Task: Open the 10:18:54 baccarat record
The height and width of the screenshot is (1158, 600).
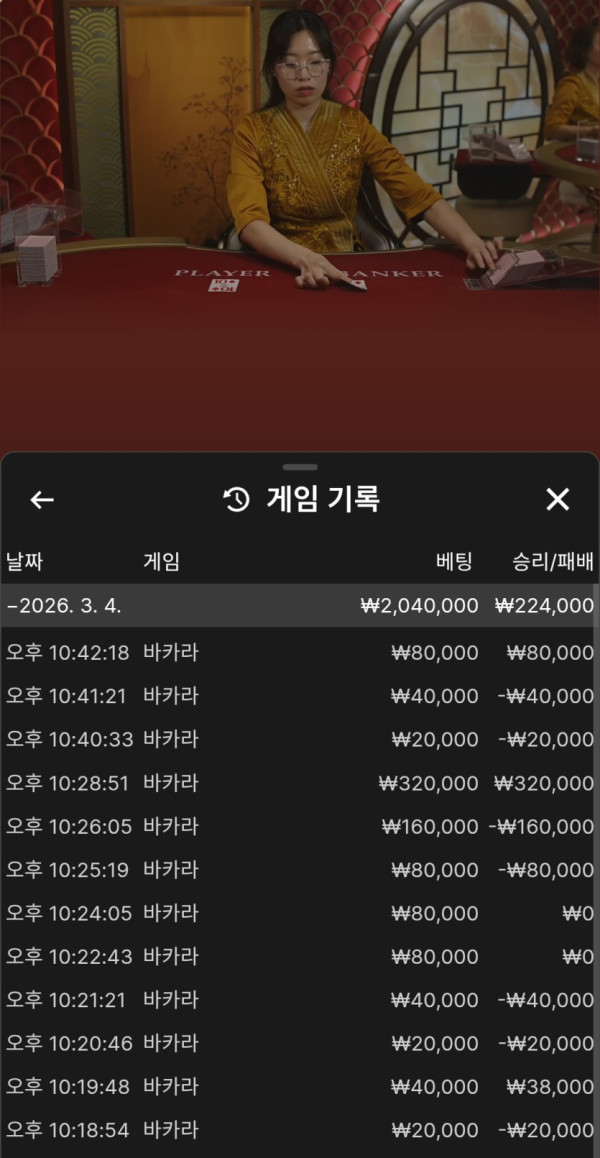Action: pyautogui.click(x=298, y=1131)
